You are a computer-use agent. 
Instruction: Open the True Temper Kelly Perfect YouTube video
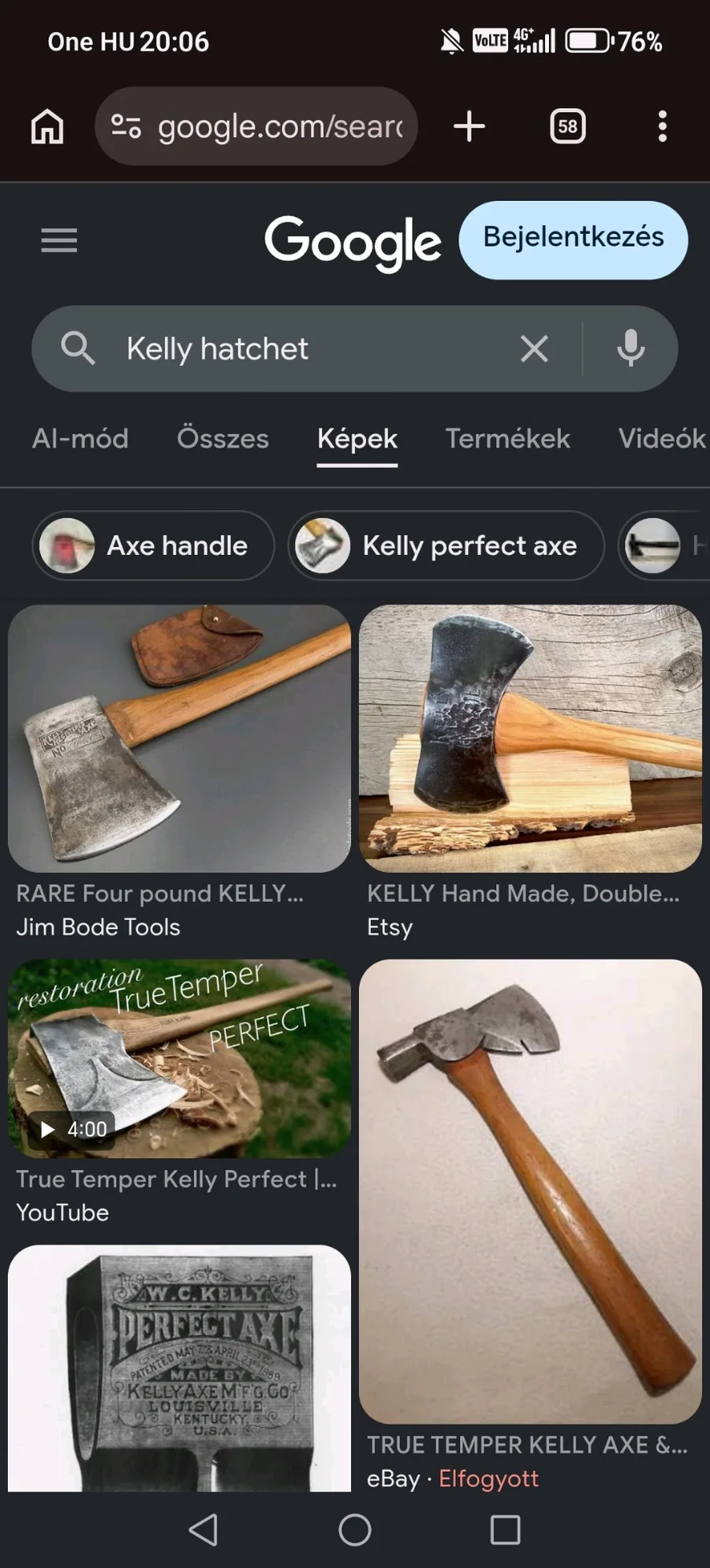179,1058
